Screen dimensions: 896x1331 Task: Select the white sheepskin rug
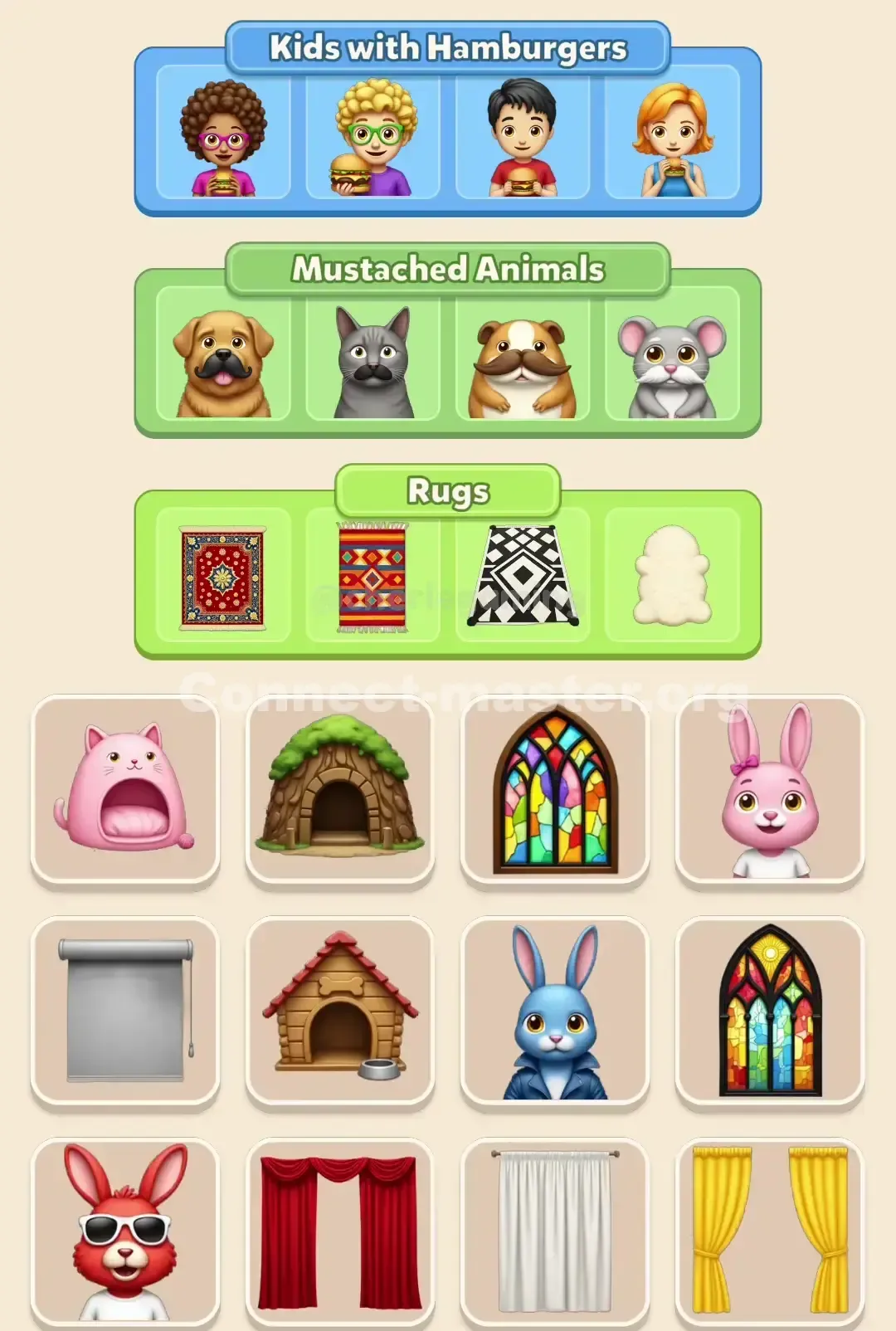click(x=674, y=573)
